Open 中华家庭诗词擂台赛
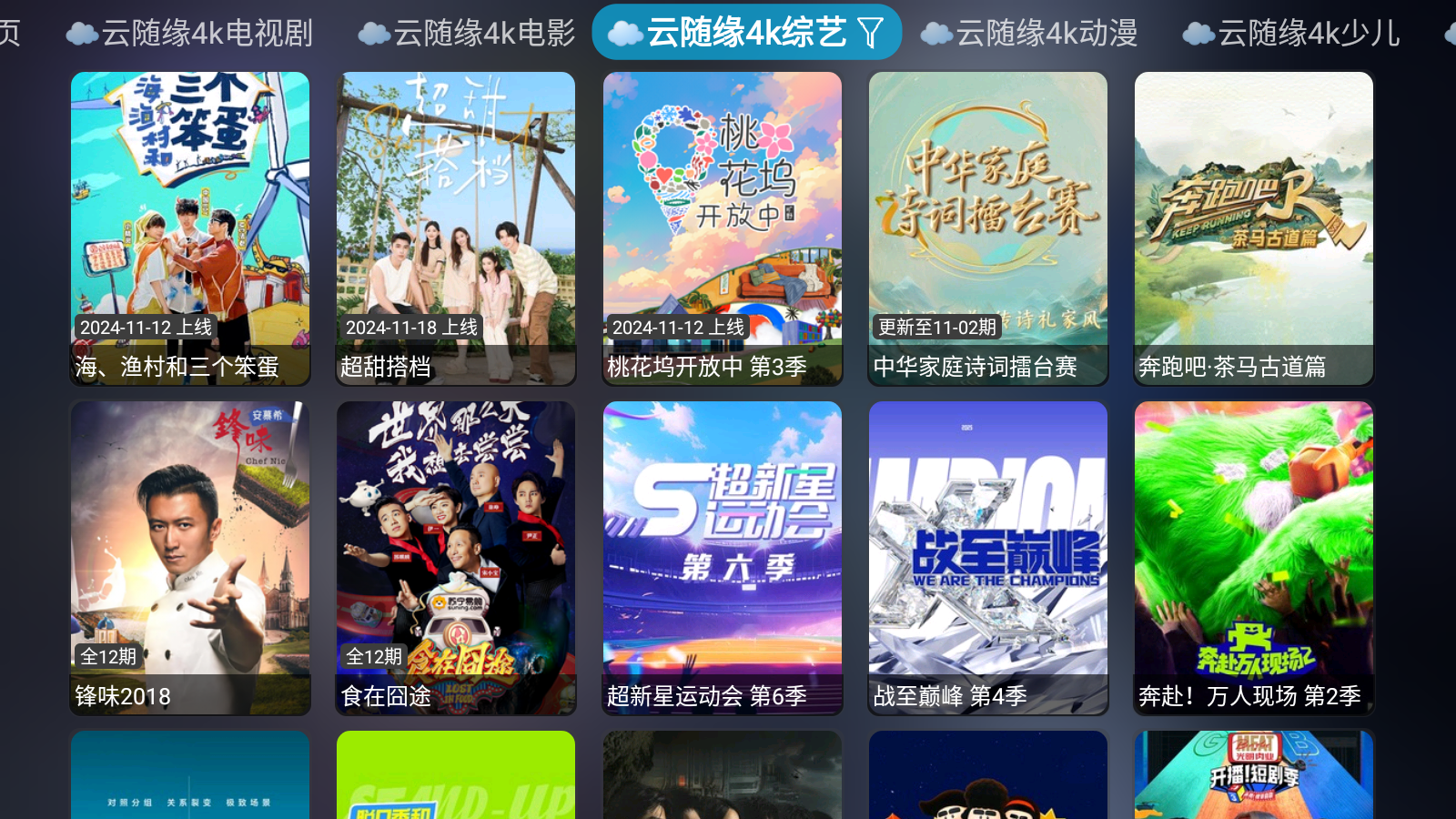This screenshot has width=1456, height=819. [x=988, y=227]
